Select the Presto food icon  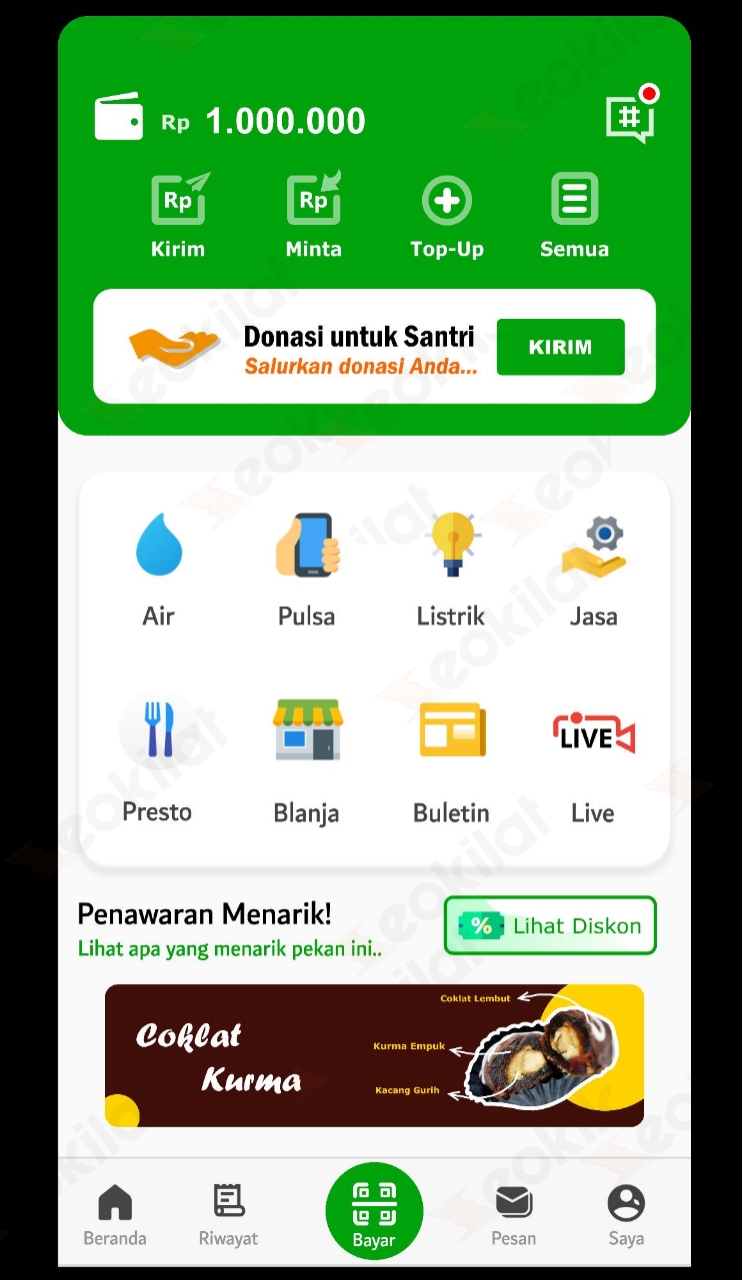[156, 730]
